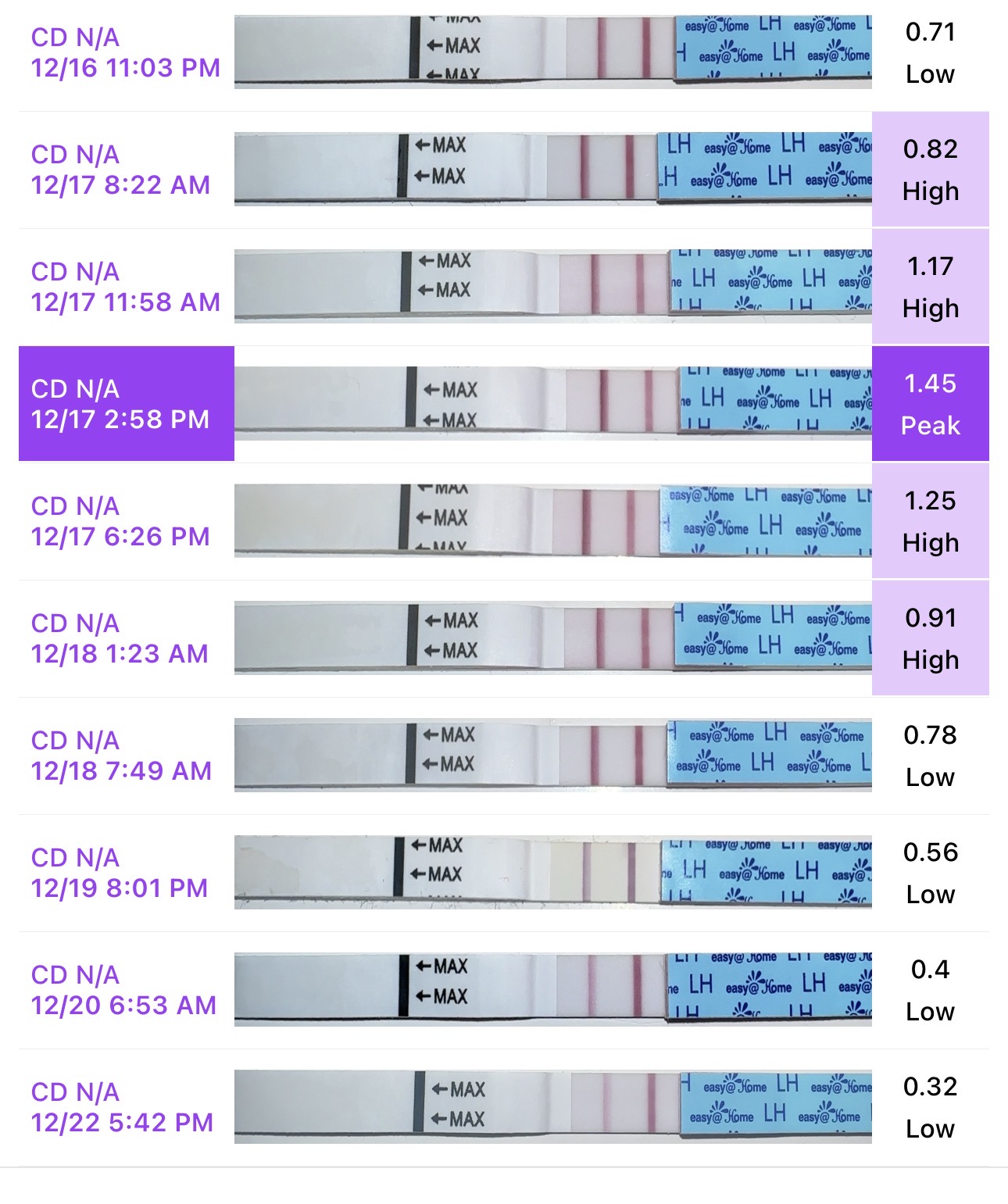View the 12/18 1:23 AM test result

930,638
